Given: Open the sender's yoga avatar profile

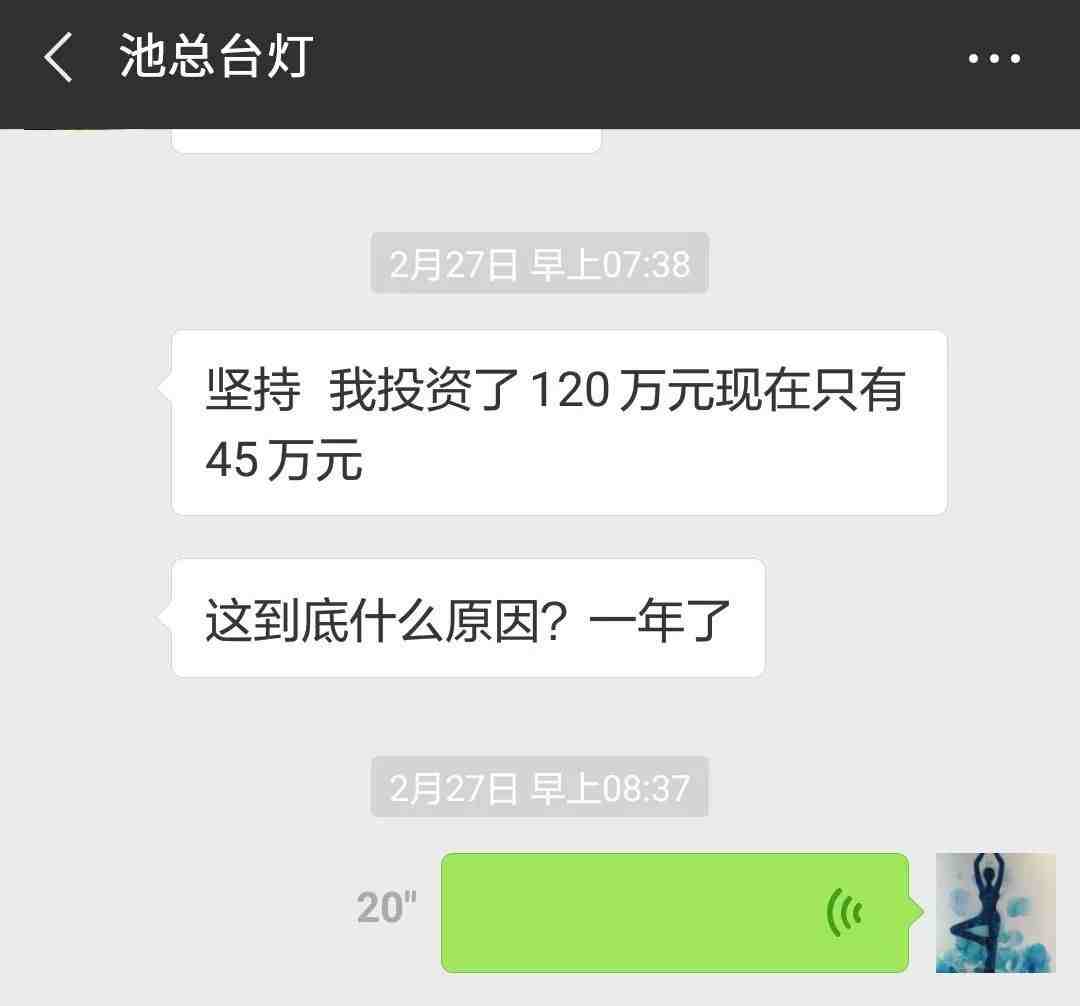Looking at the screenshot, I should [995, 912].
